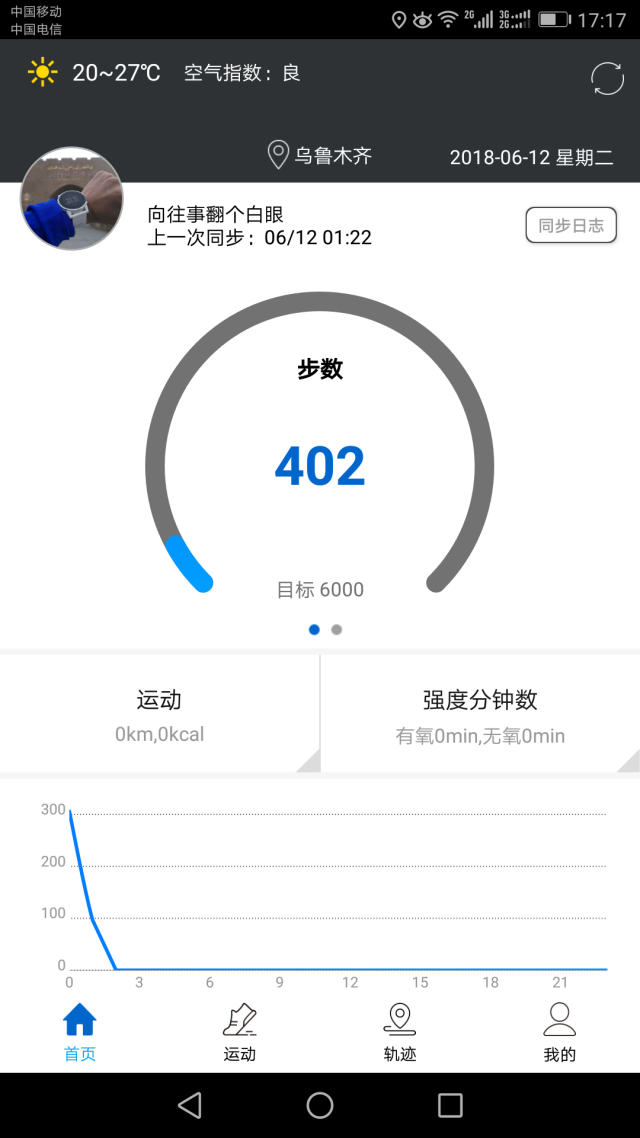
Task: Switch to the 轨迹 tab
Action: [400, 1033]
